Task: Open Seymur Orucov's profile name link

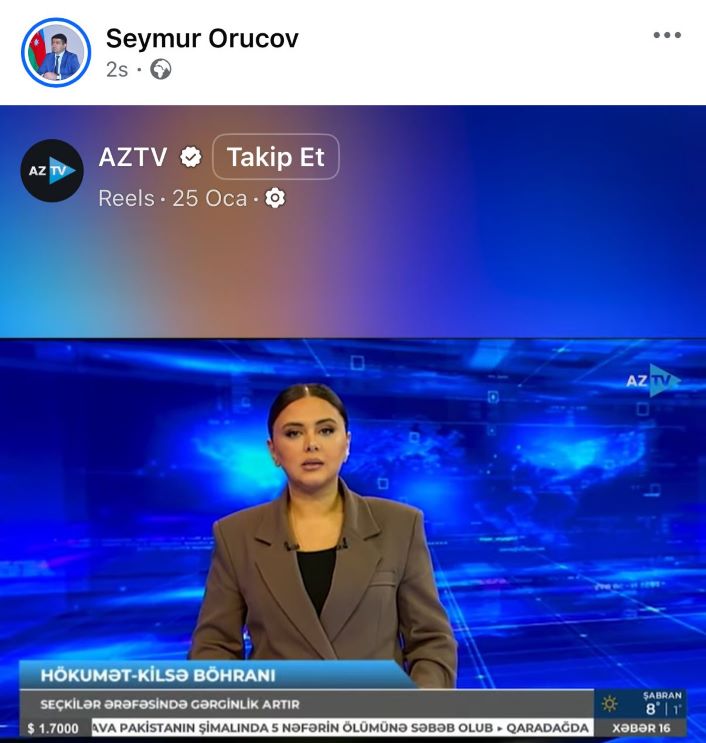Action: point(202,39)
